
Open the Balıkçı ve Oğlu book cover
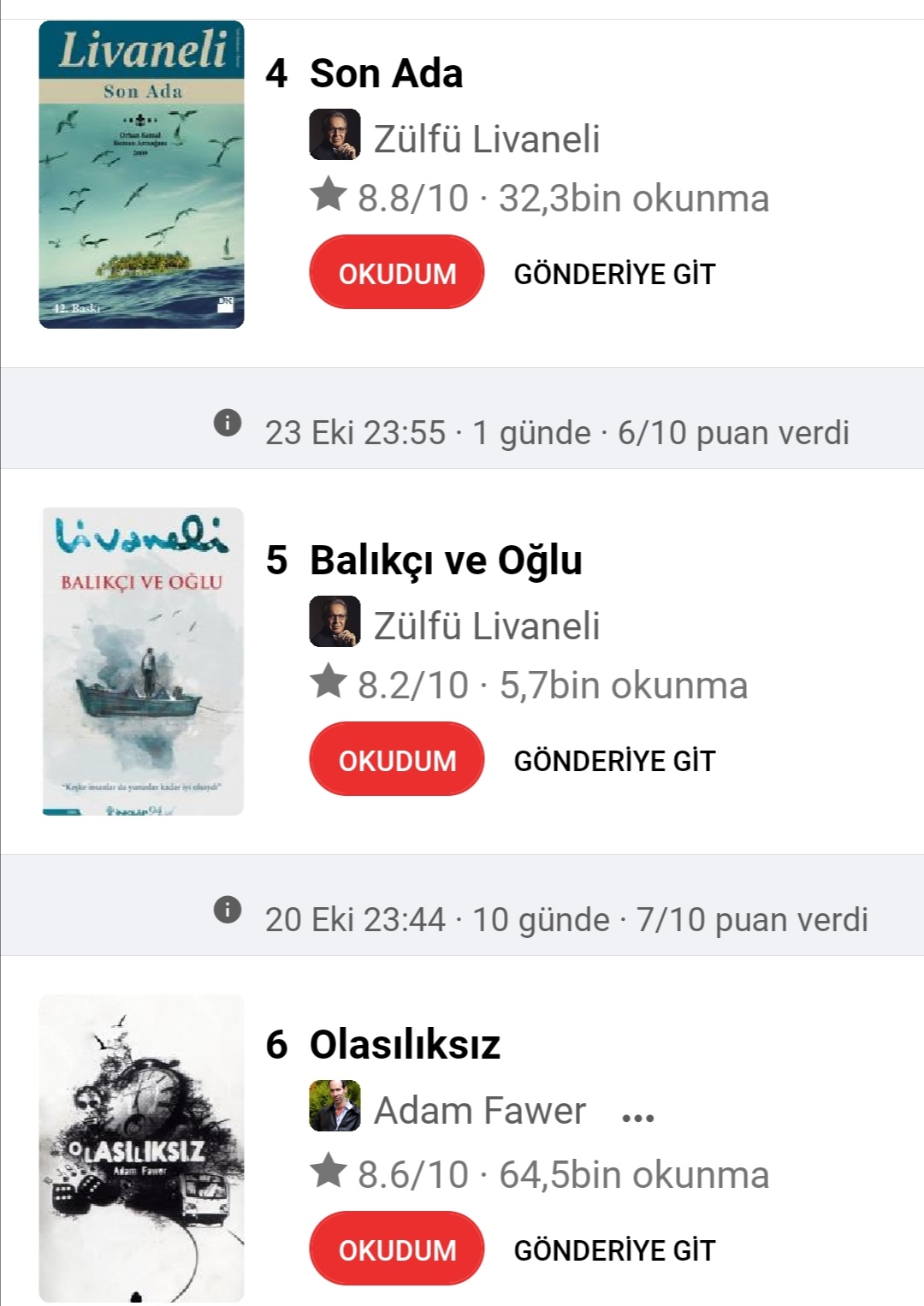coord(142,662)
